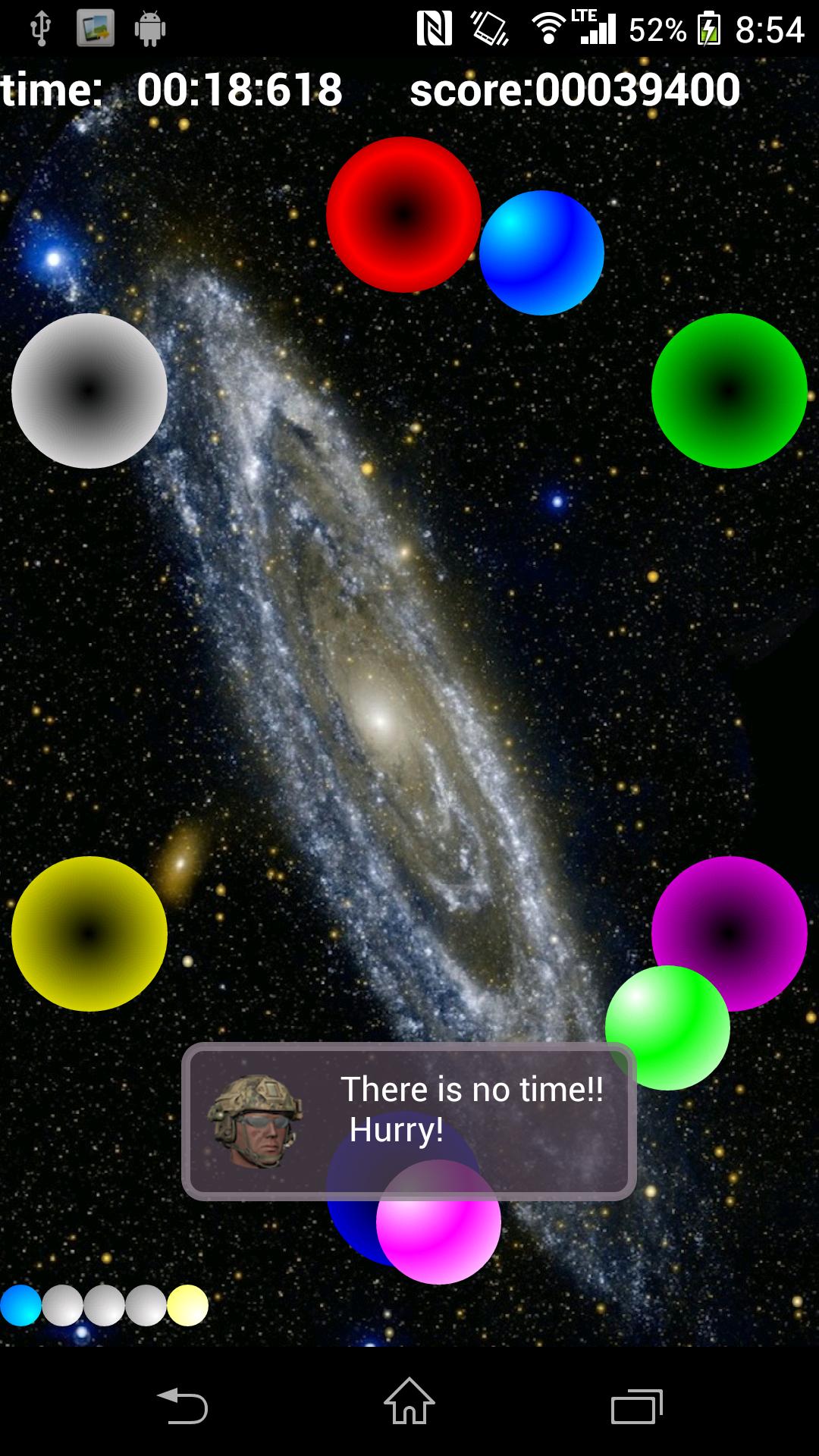Tap the glossy blue ball
This screenshot has height=1456, width=819.
(x=543, y=253)
